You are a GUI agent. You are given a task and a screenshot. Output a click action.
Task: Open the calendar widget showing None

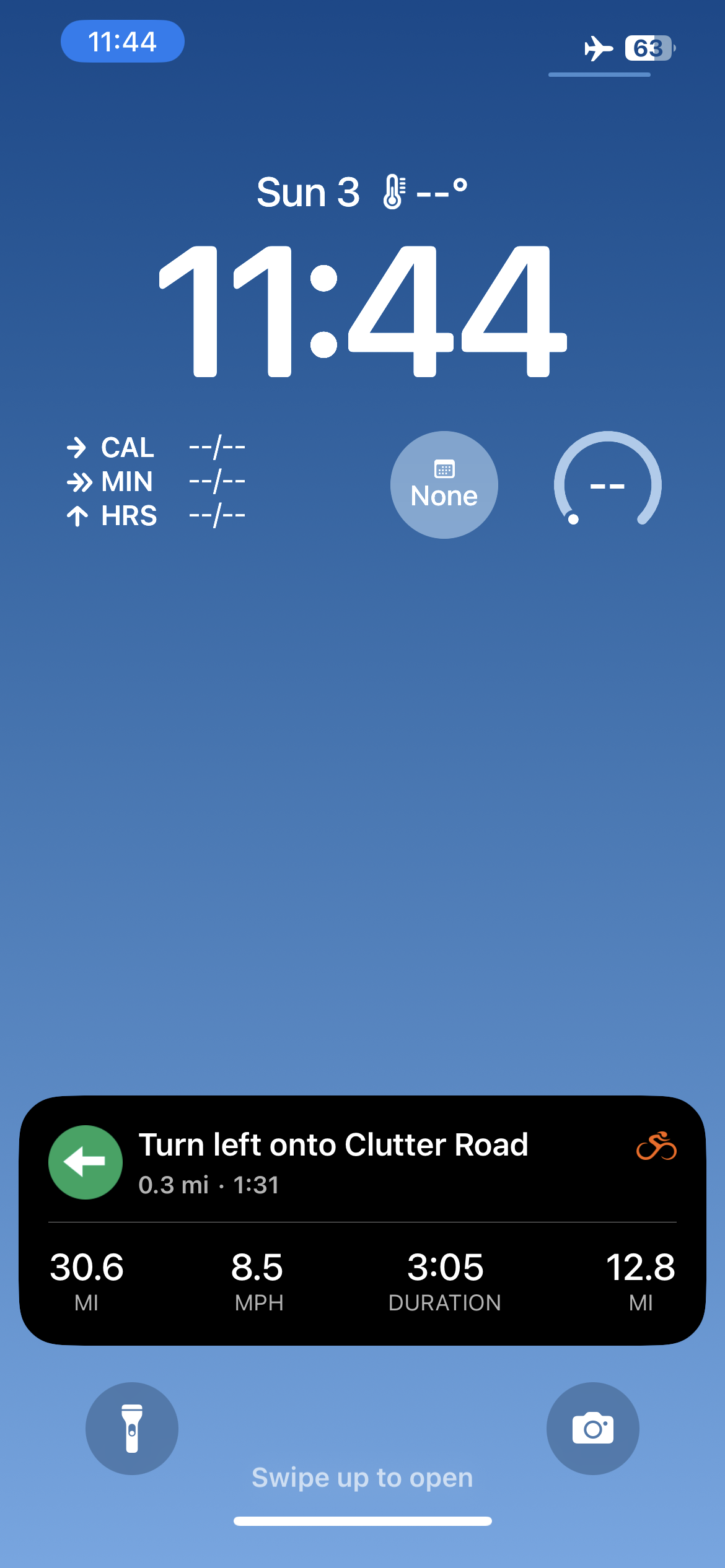coord(444,484)
